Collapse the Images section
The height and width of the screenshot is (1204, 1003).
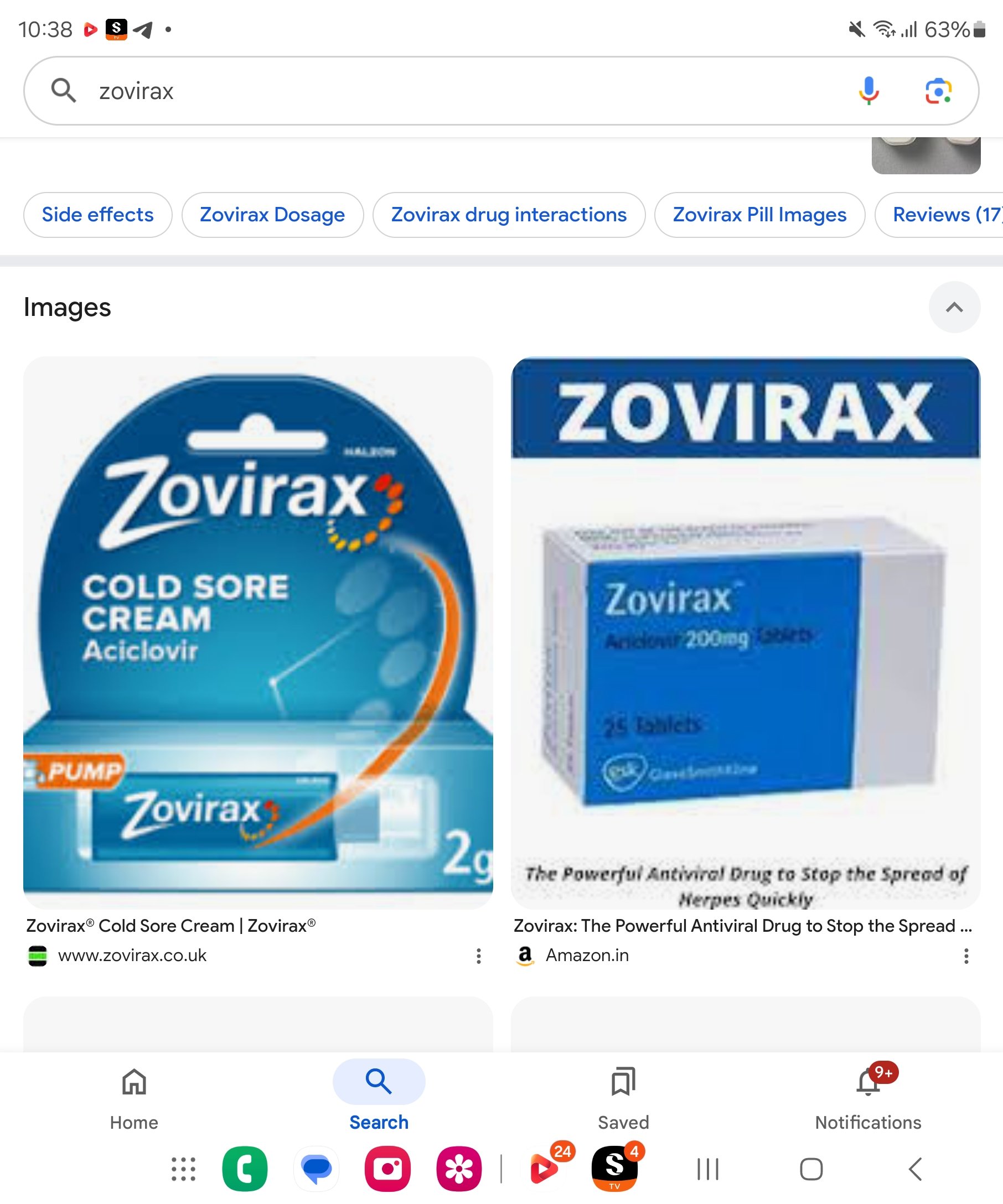click(x=954, y=307)
